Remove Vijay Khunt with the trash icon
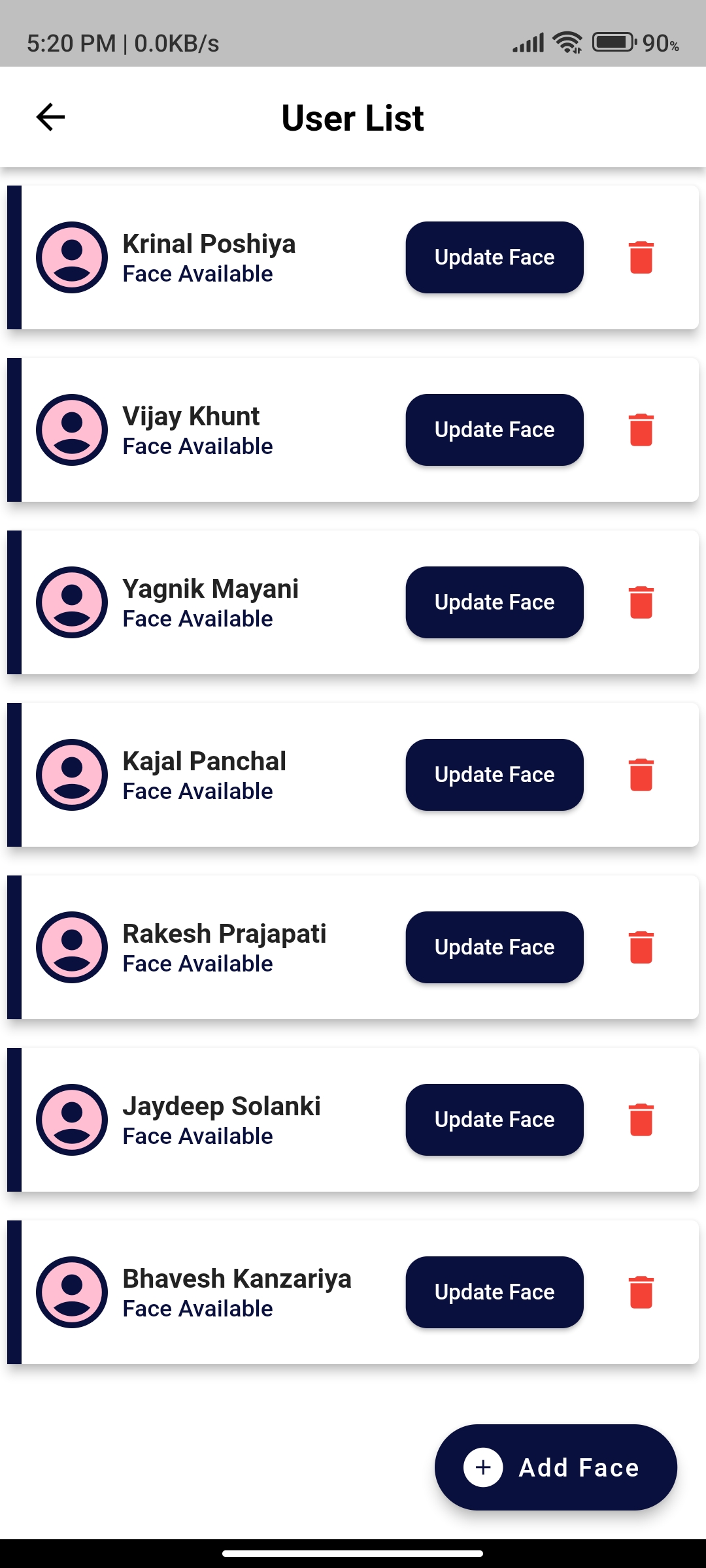Screen dimensions: 706x1568 point(641,430)
